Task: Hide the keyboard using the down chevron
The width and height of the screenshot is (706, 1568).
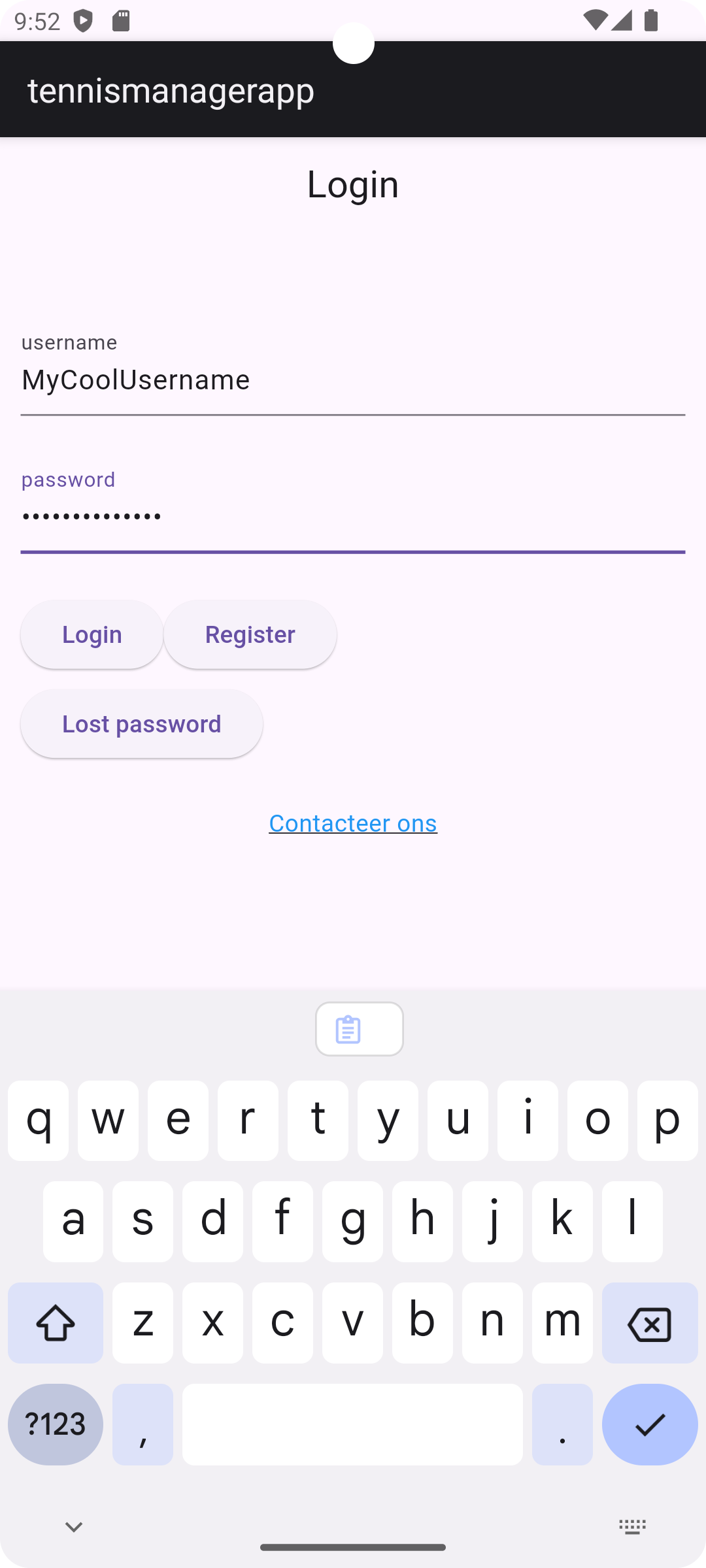Action: coord(74,1527)
